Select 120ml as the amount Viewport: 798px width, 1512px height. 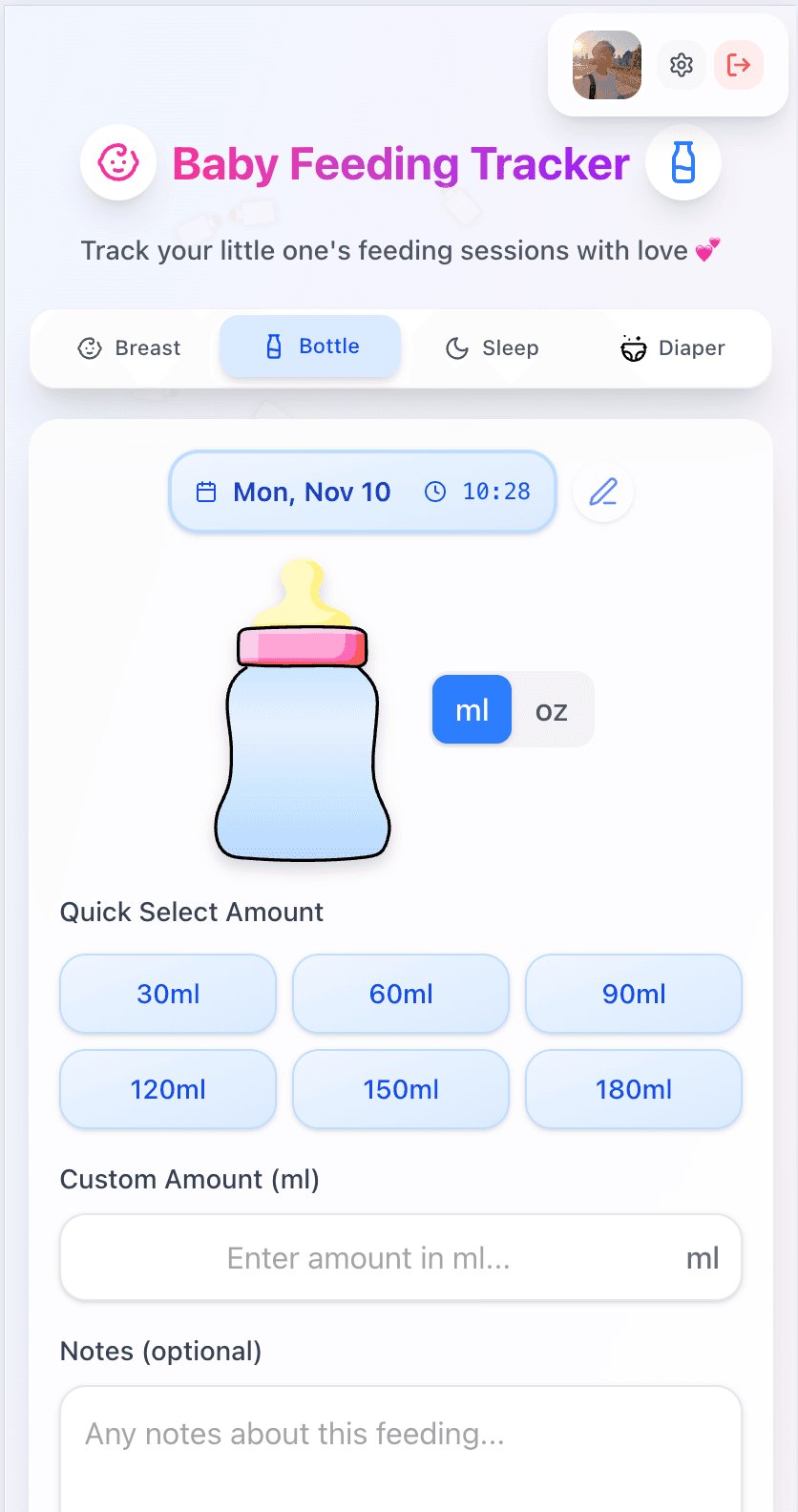168,1089
